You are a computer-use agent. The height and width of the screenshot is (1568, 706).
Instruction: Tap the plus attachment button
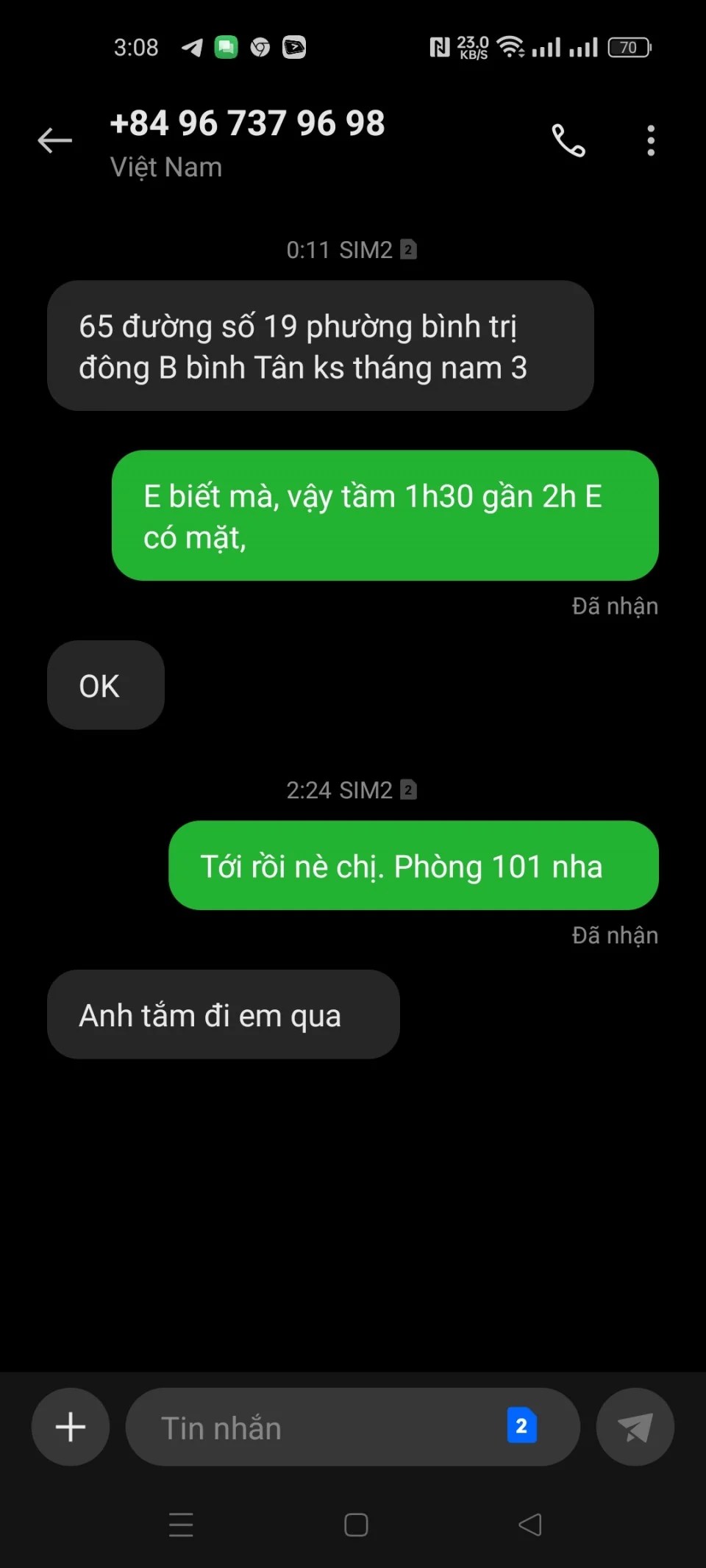pos(71,1427)
